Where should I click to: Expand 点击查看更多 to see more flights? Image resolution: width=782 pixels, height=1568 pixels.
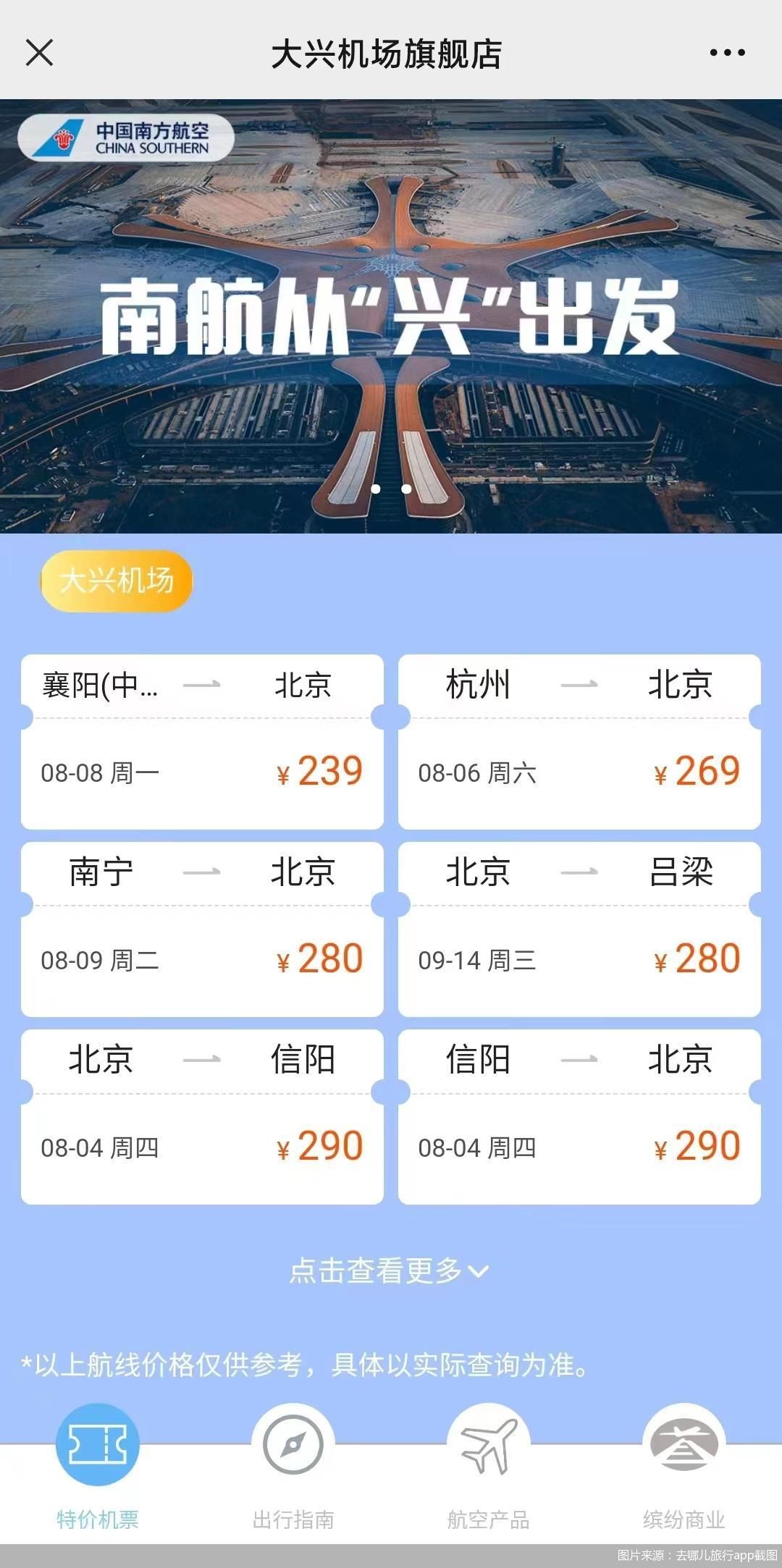pyautogui.click(x=390, y=1270)
